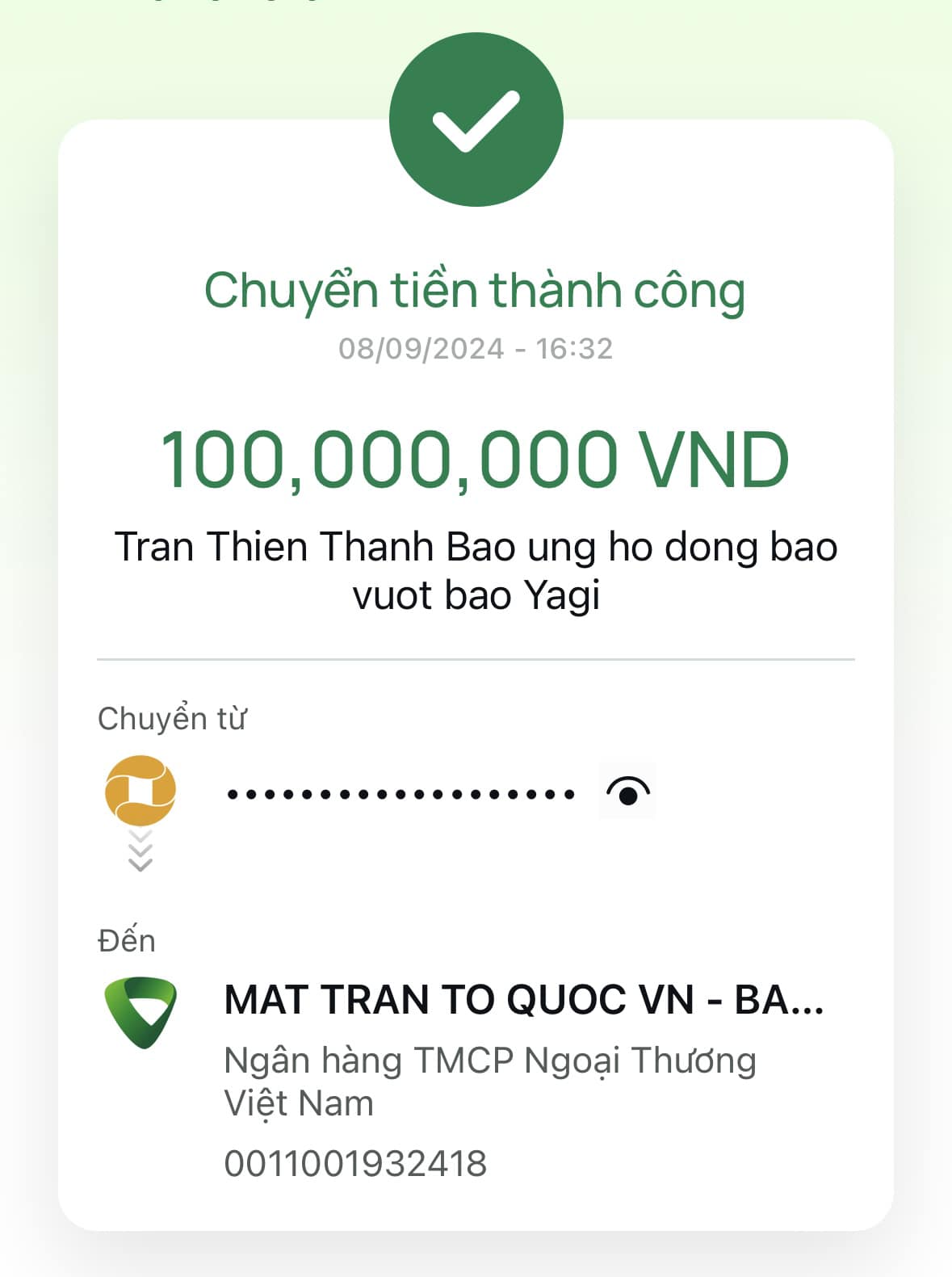Tap the success badge above the receipt card
Image resolution: width=952 pixels, height=1277 pixels.
pyautogui.click(x=476, y=123)
